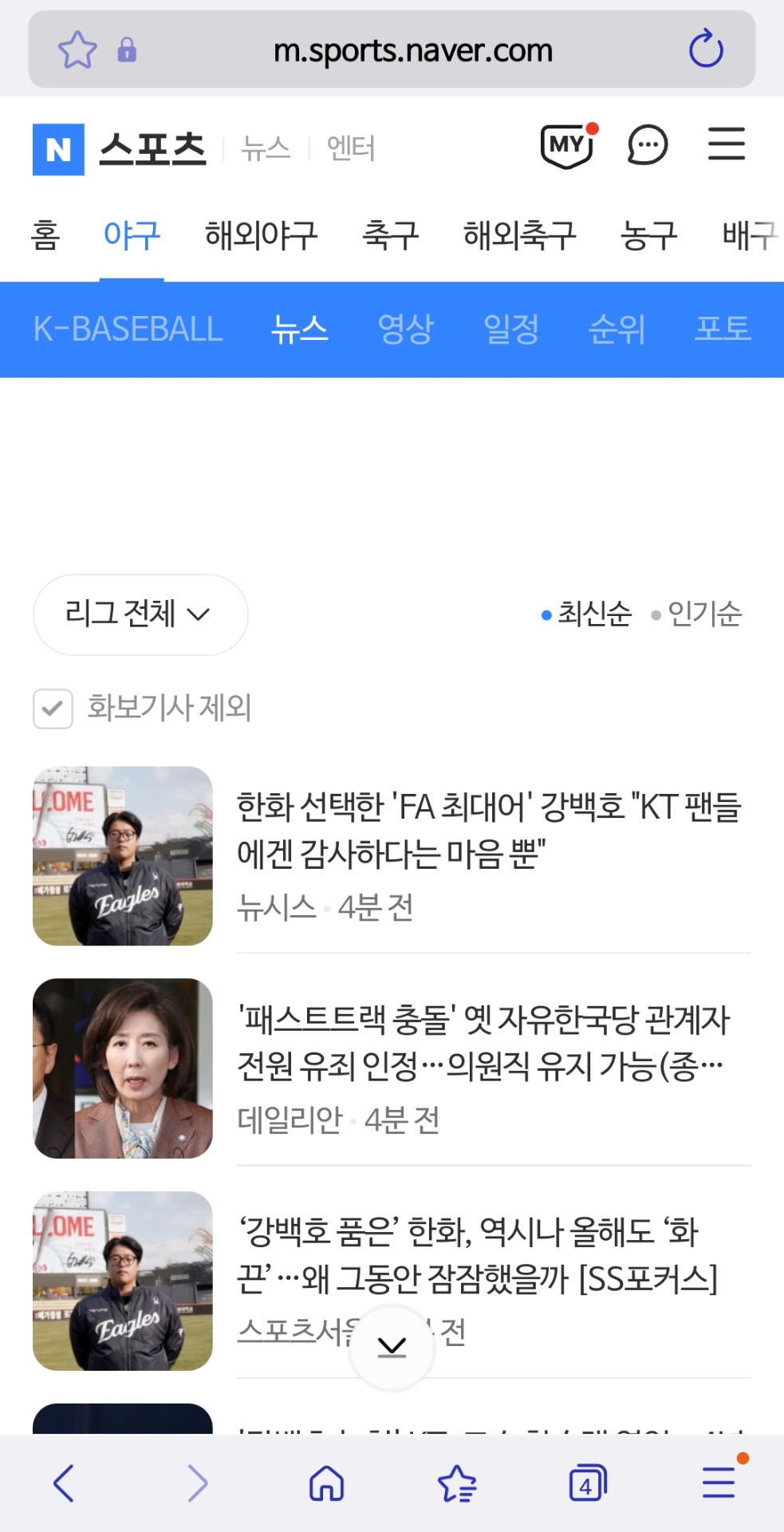
Task: Go to the browser home page
Action: click(x=326, y=1484)
